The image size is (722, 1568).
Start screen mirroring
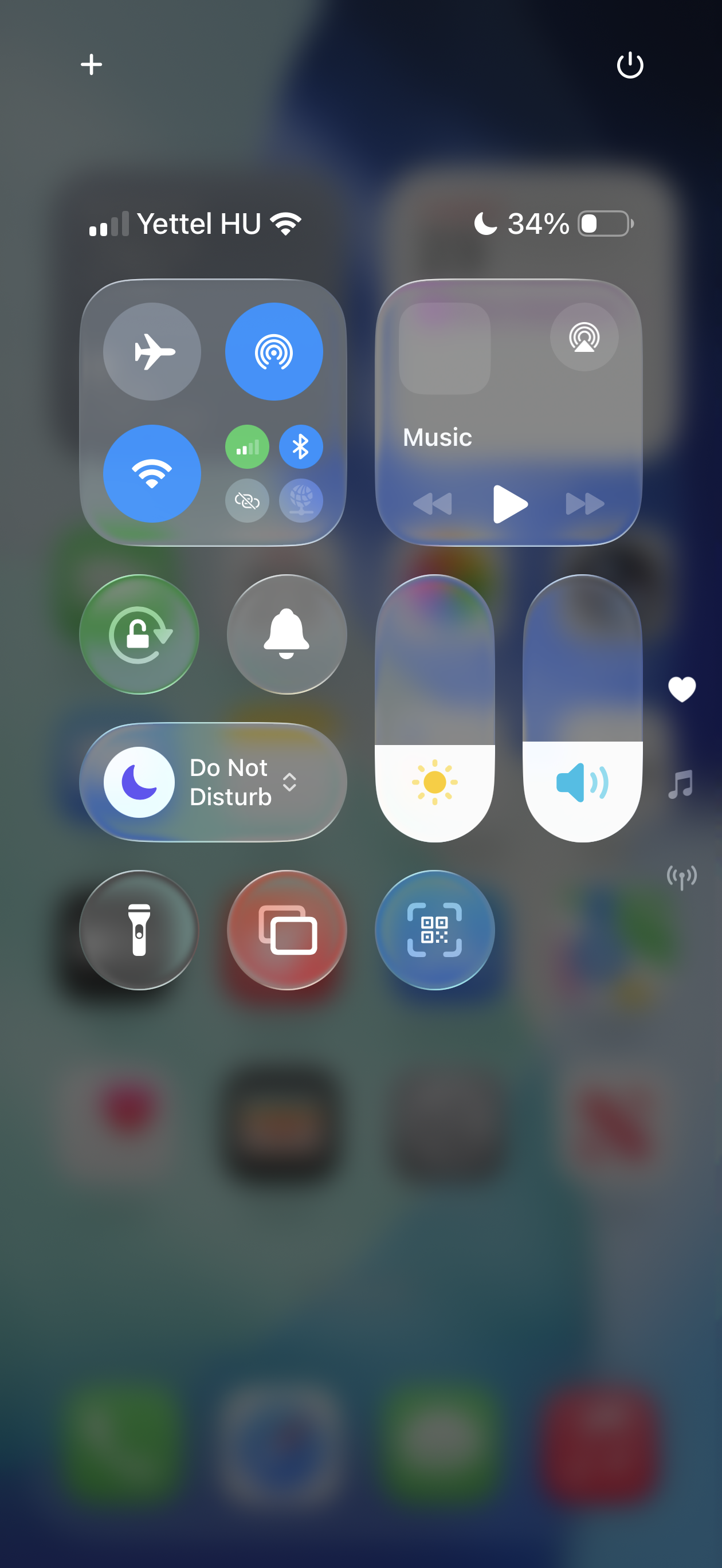coord(287,930)
